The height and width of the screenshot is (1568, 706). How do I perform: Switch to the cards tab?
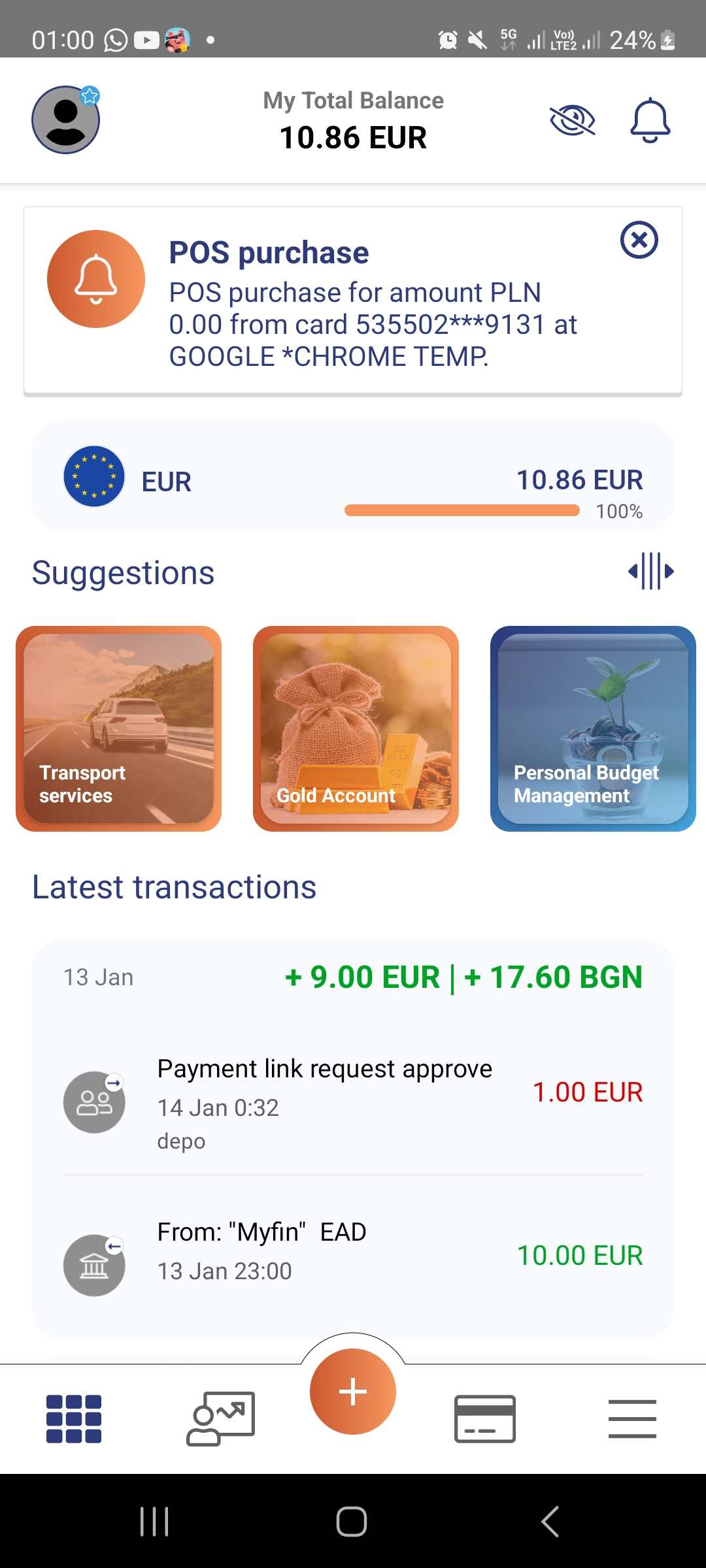coord(484,1419)
